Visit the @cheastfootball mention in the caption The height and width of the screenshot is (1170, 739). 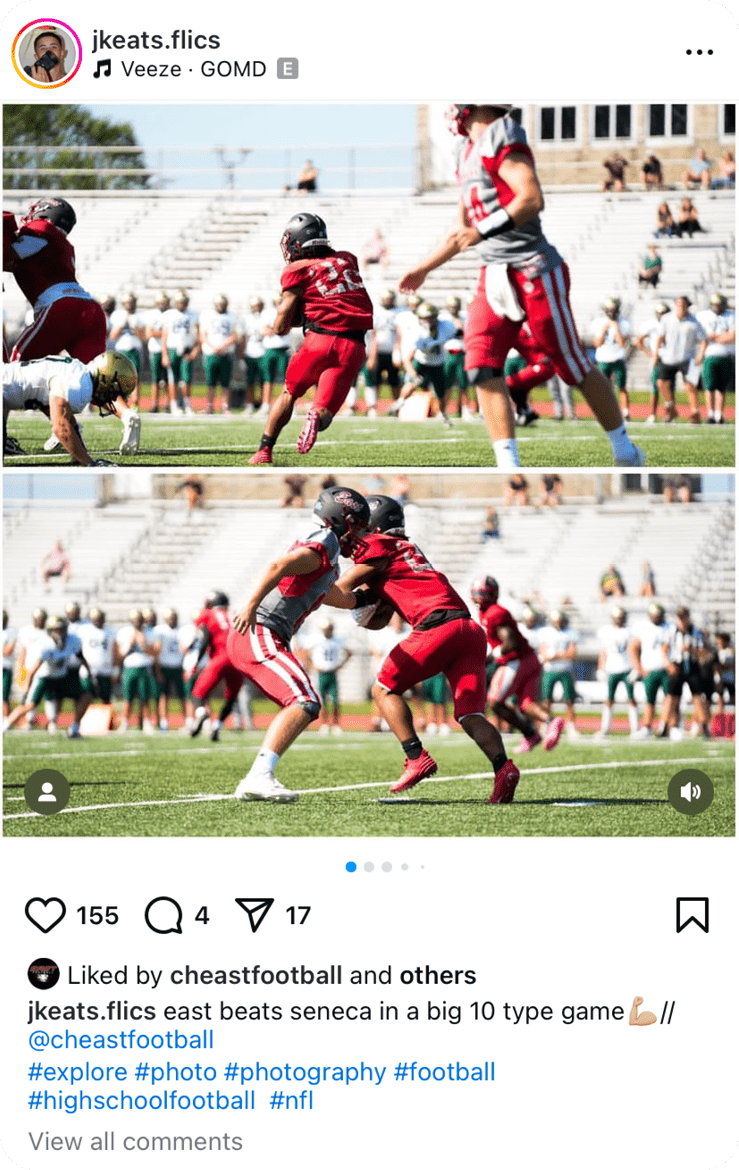tap(121, 1040)
